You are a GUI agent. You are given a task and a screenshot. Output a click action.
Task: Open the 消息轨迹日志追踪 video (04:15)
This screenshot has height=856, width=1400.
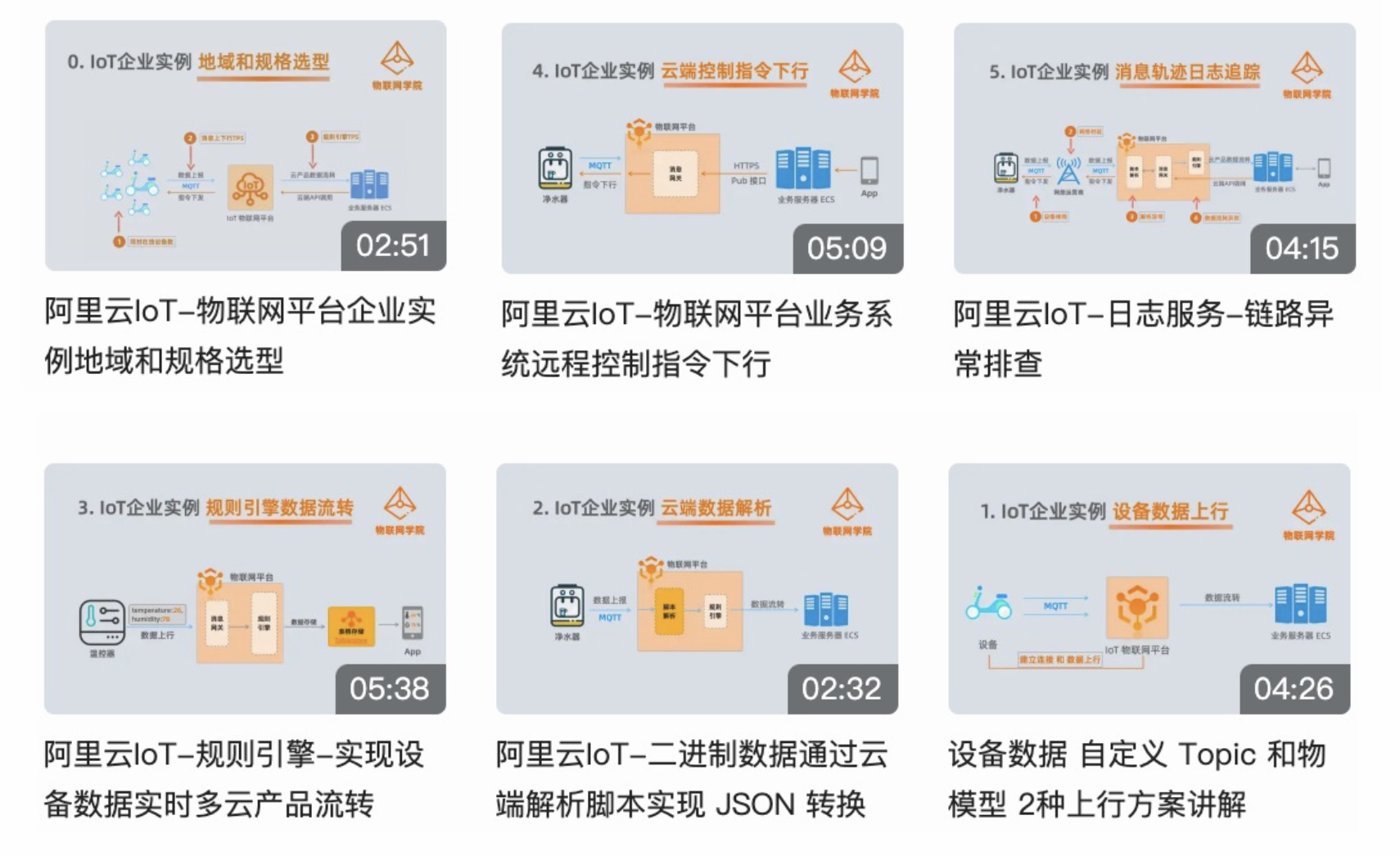(x=1154, y=148)
